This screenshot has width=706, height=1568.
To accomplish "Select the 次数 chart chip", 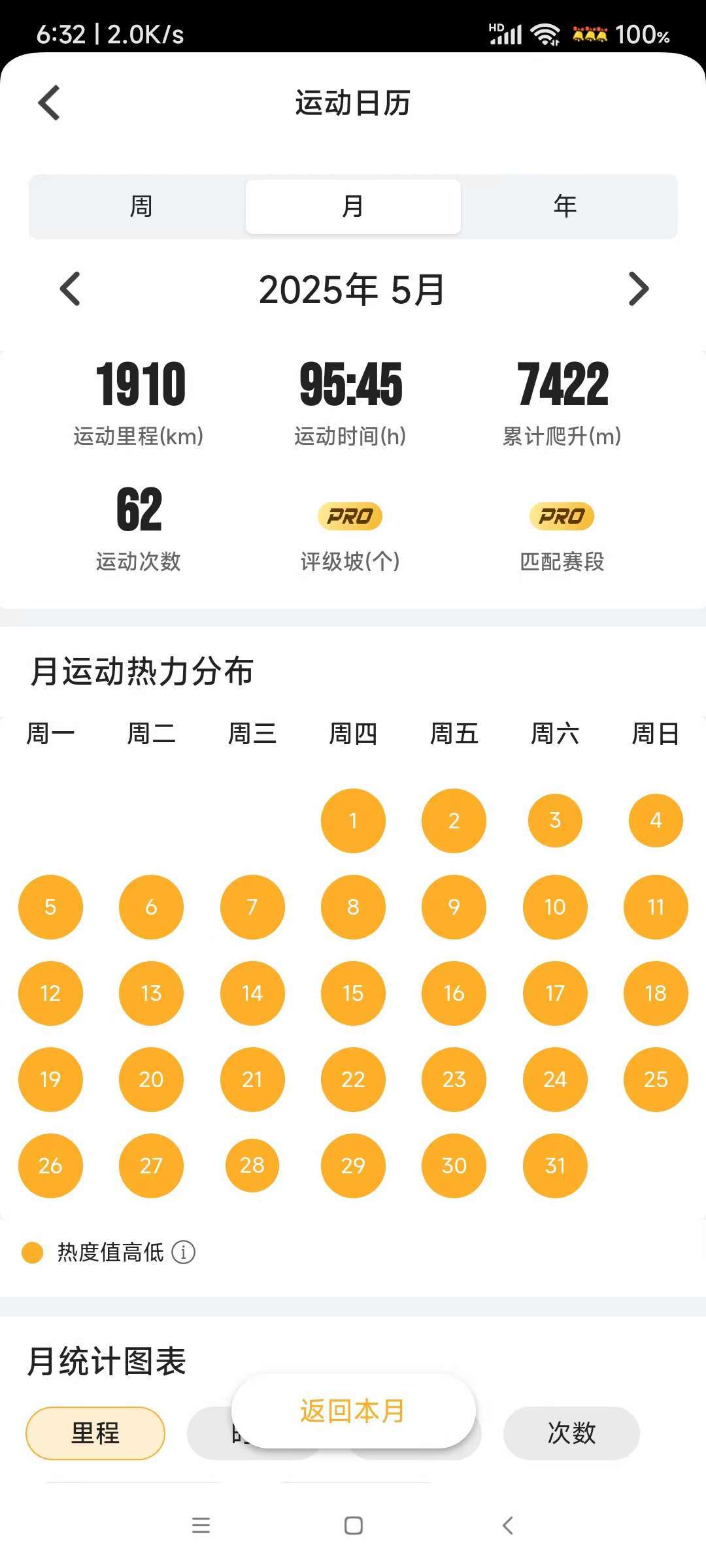I will click(571, 1433).
